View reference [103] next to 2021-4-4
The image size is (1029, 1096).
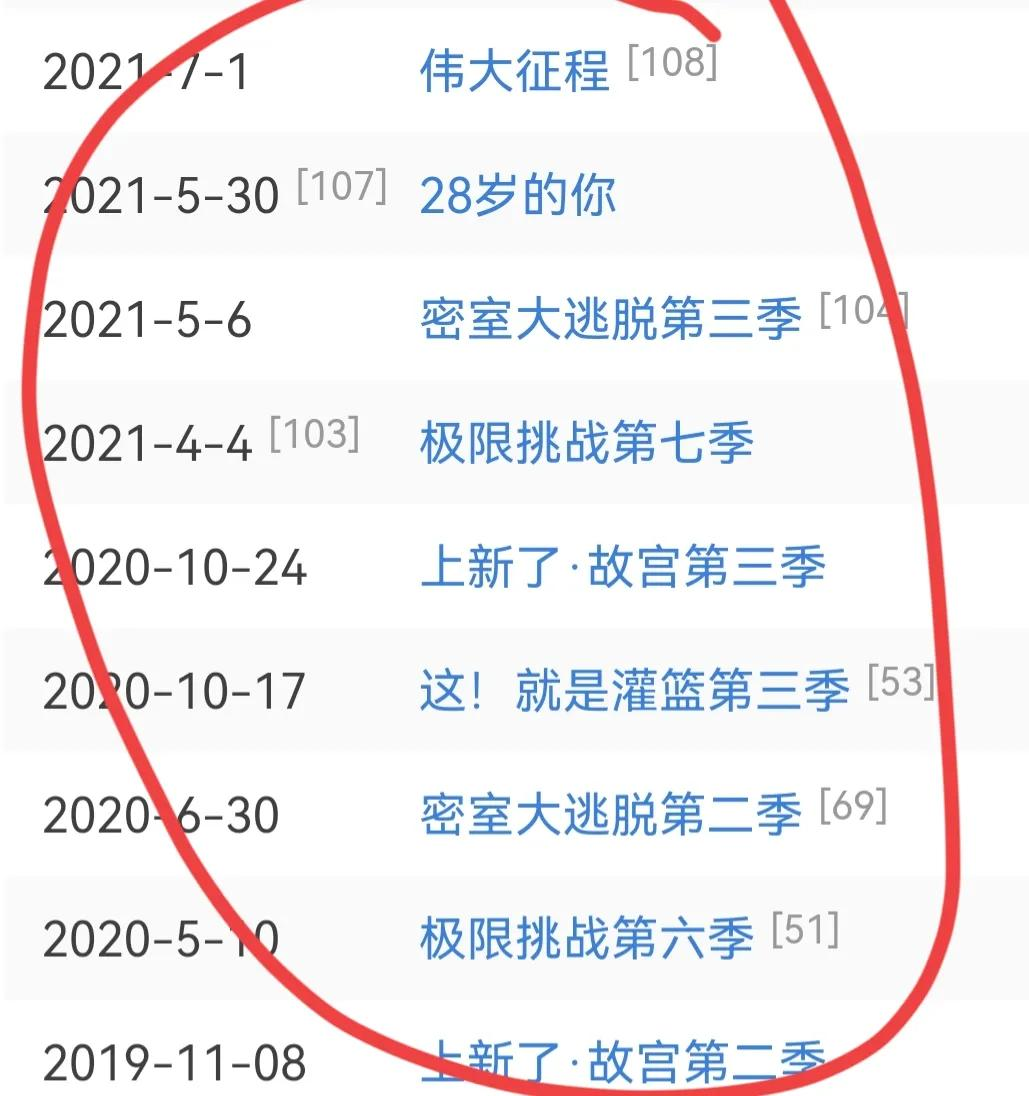(315, 434)
